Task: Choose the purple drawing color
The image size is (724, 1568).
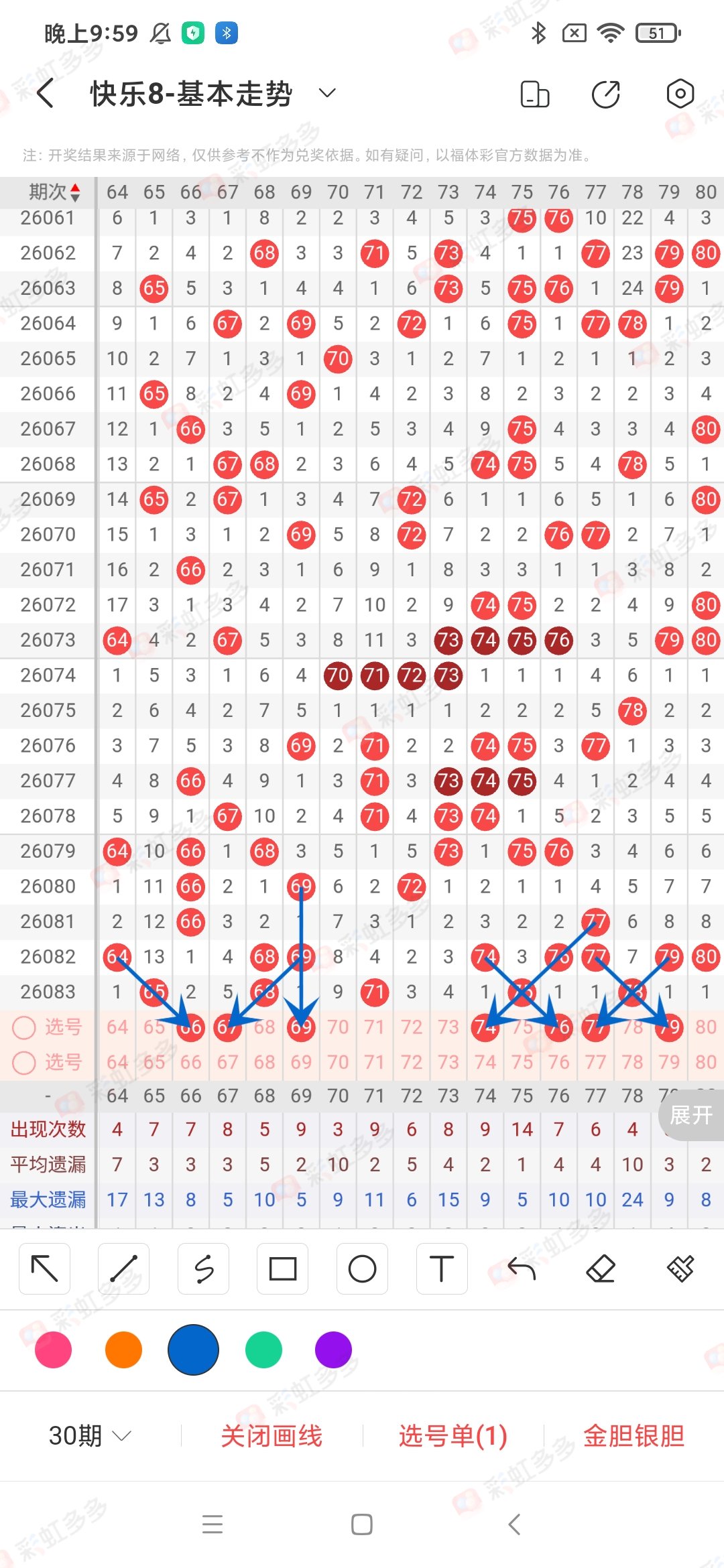Action: point(333,1350)
